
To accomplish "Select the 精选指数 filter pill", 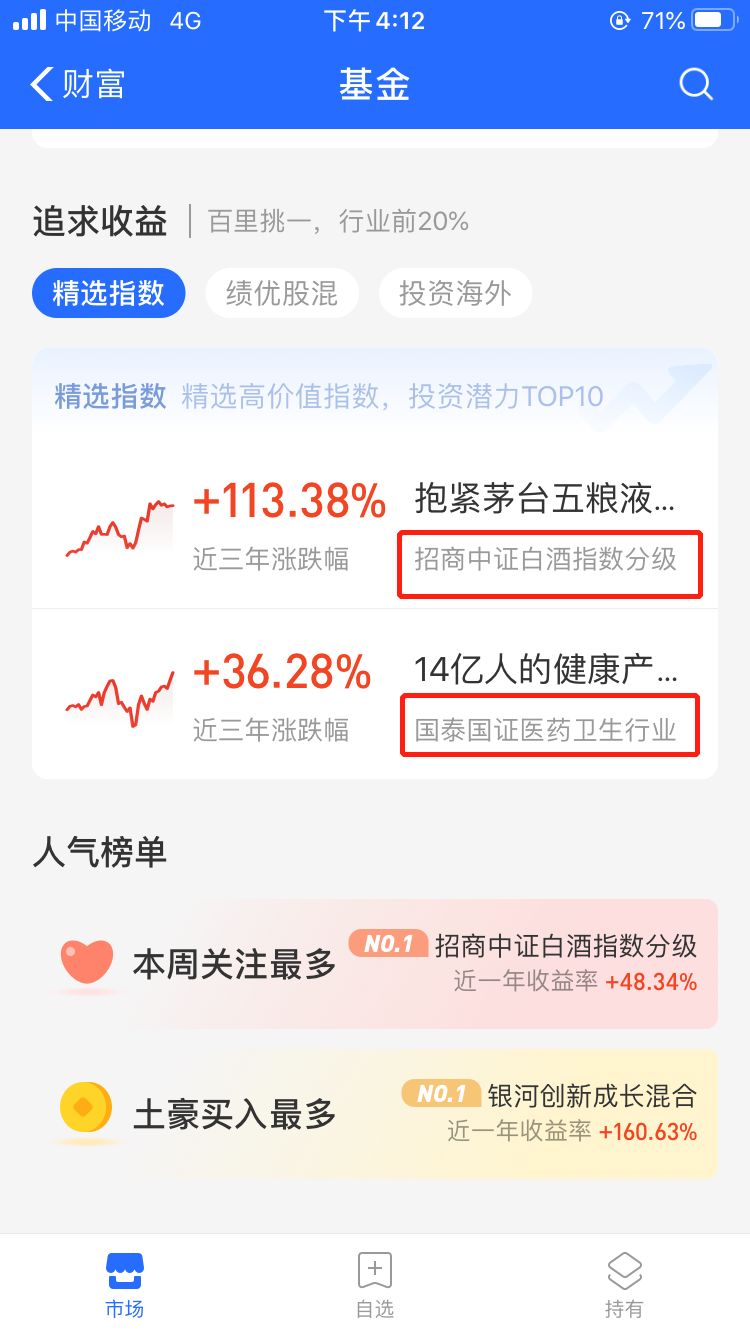I will 108,292.
